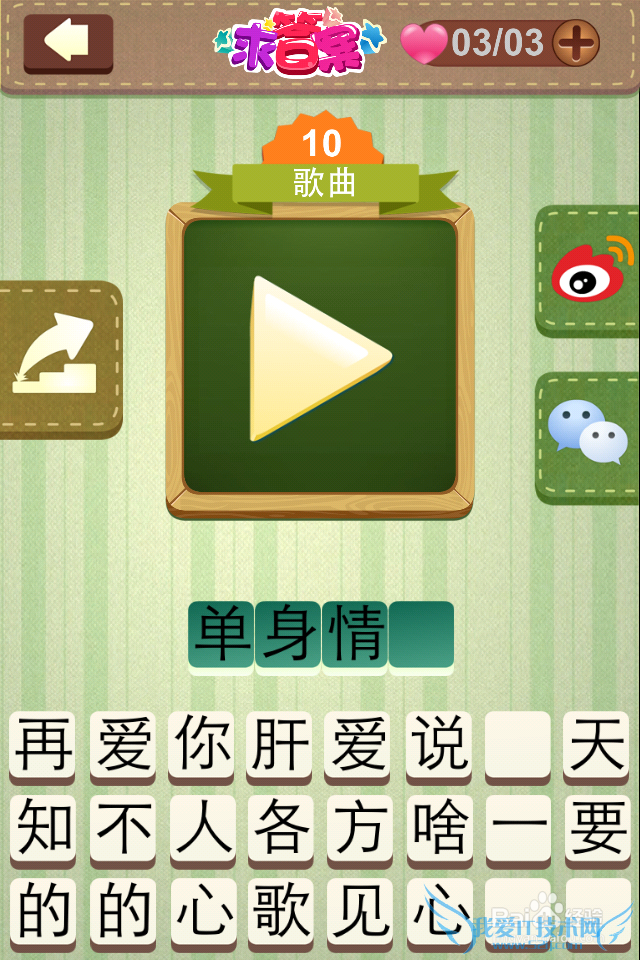Pick the character 再
The image size is (640, 960).
click(x=42, y=746)
